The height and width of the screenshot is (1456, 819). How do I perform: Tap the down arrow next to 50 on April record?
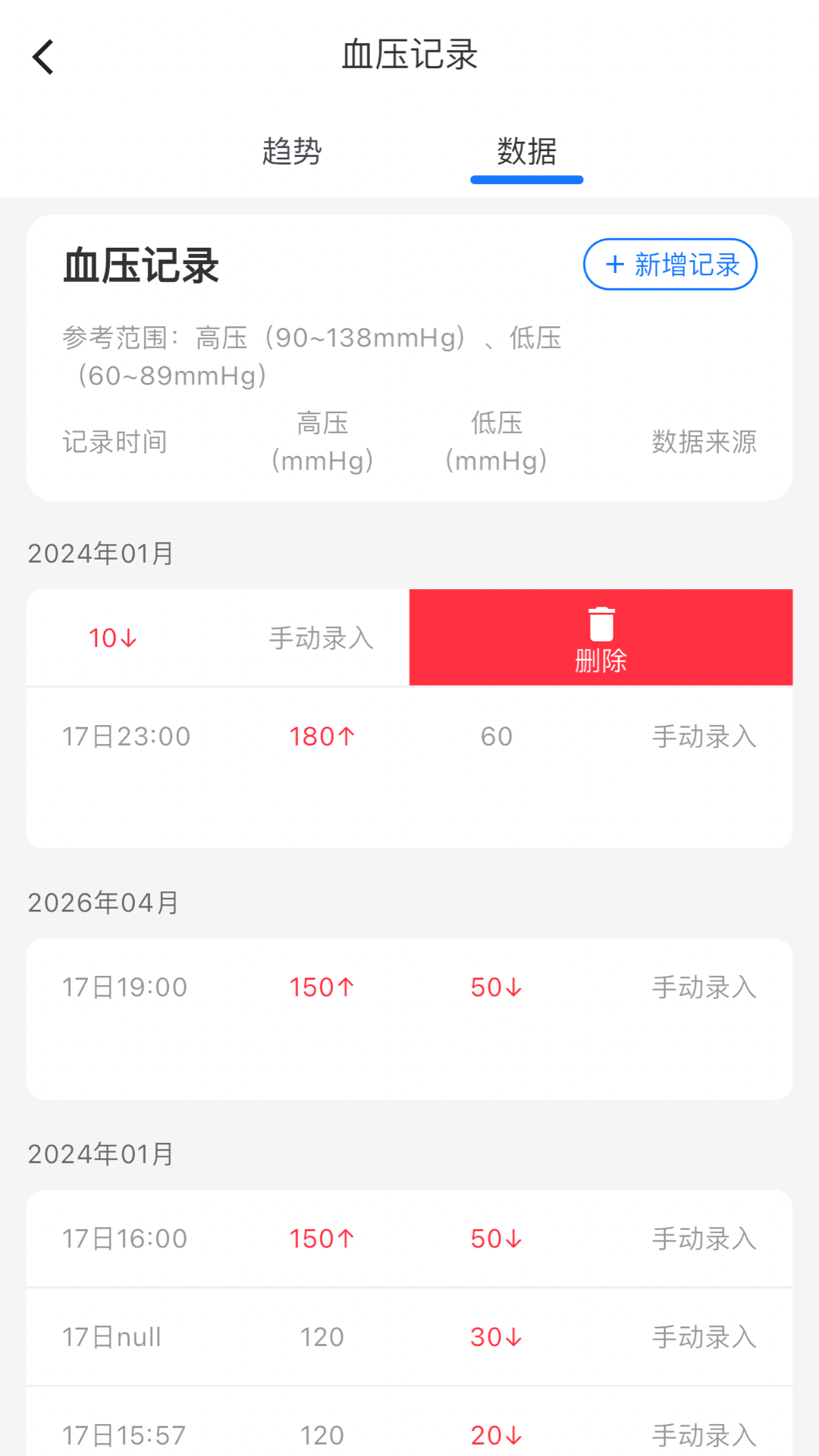515,987
